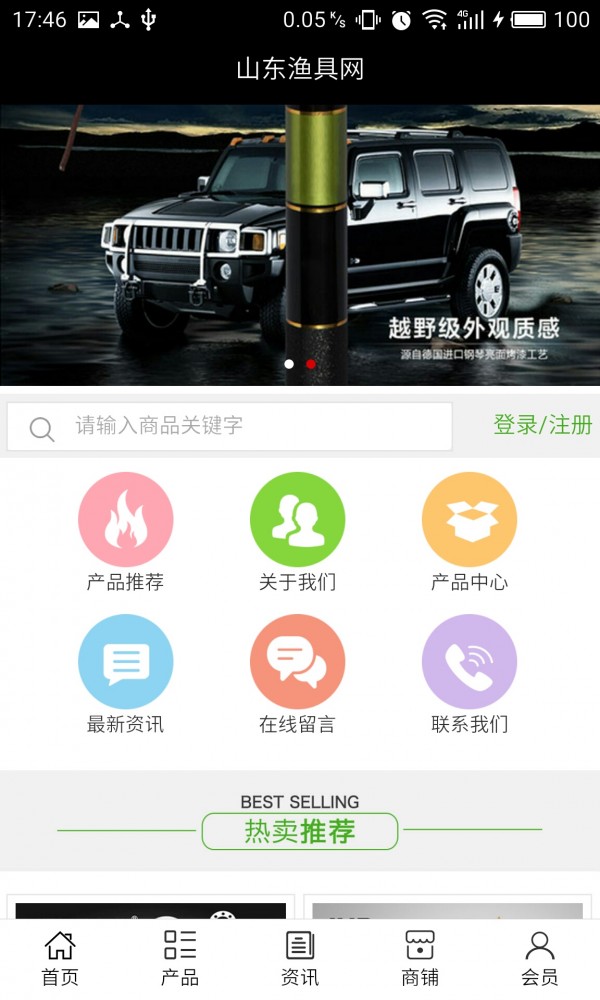
Task: Switch to the 首页 tab
Action: 60,957
